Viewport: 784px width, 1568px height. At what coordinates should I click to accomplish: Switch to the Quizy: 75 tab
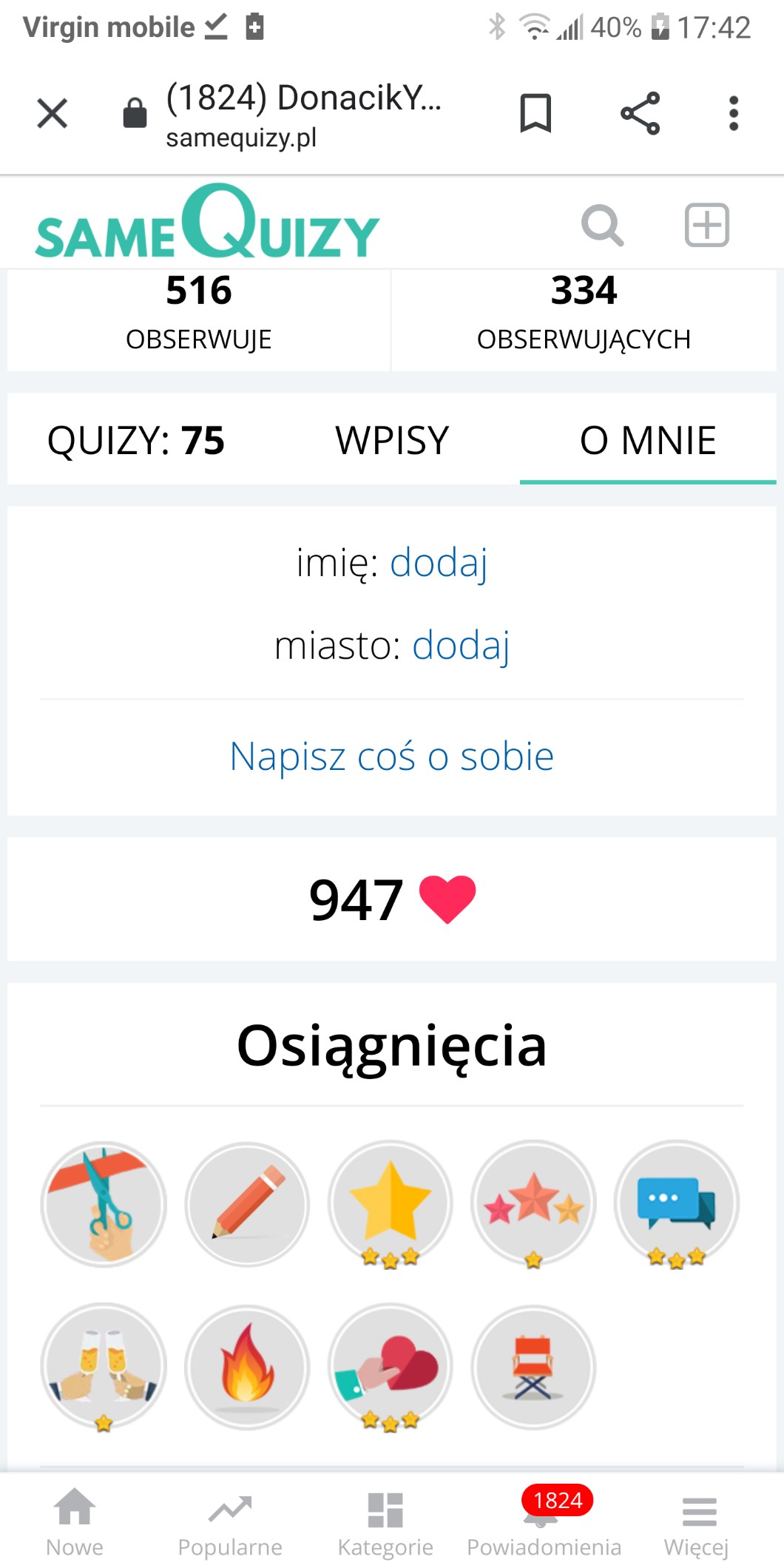tap(136, 440)
